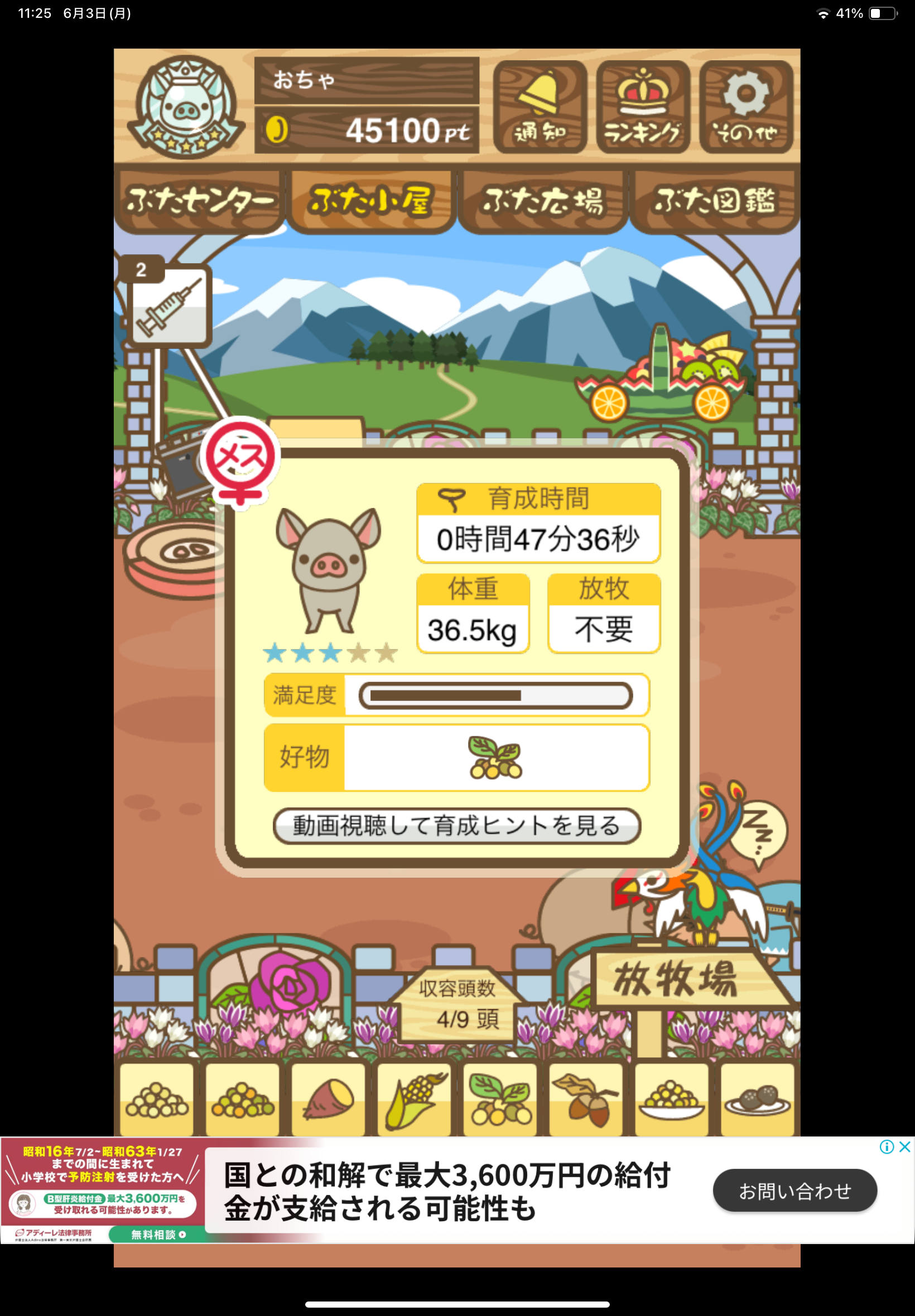915x1316 pixels.
Task: Tap 動画視聴して育成ヒントを見る button
Action: pos(456,826)
